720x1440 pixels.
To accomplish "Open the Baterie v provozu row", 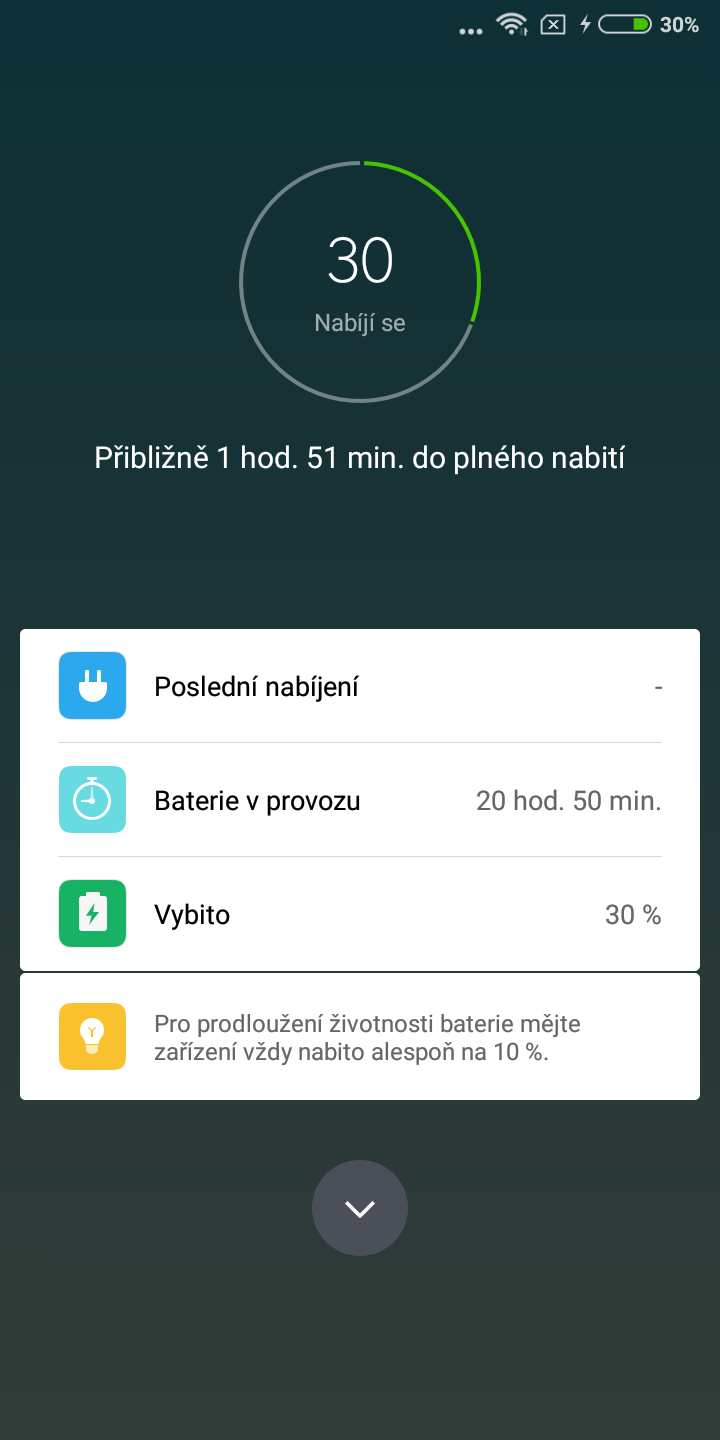I will pos(360,800).
